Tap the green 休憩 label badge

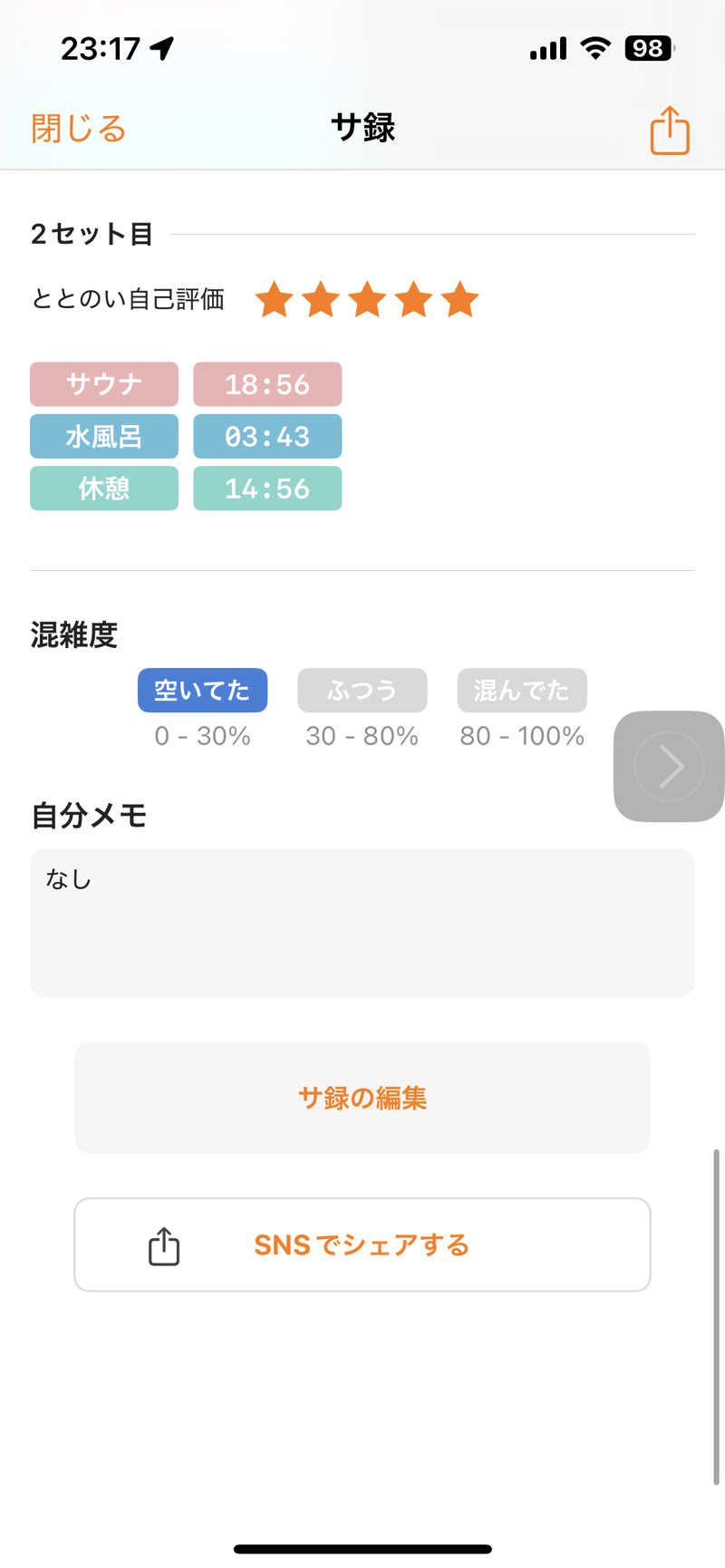(103, 488)
